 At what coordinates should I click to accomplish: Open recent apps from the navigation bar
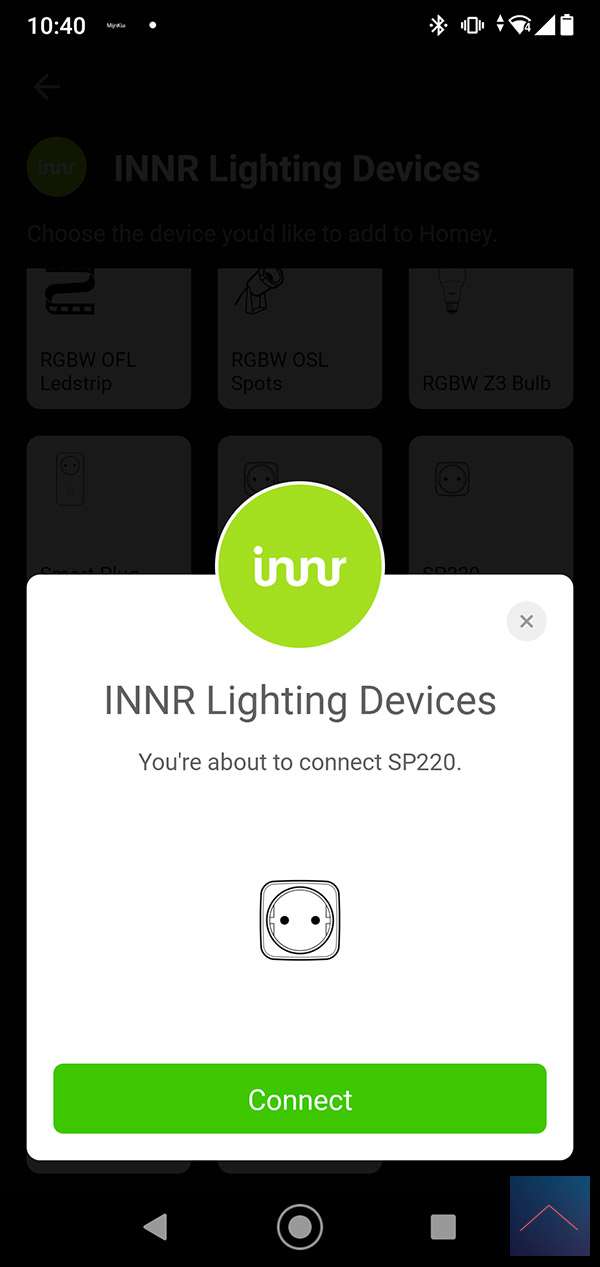tap(442, 1226)
